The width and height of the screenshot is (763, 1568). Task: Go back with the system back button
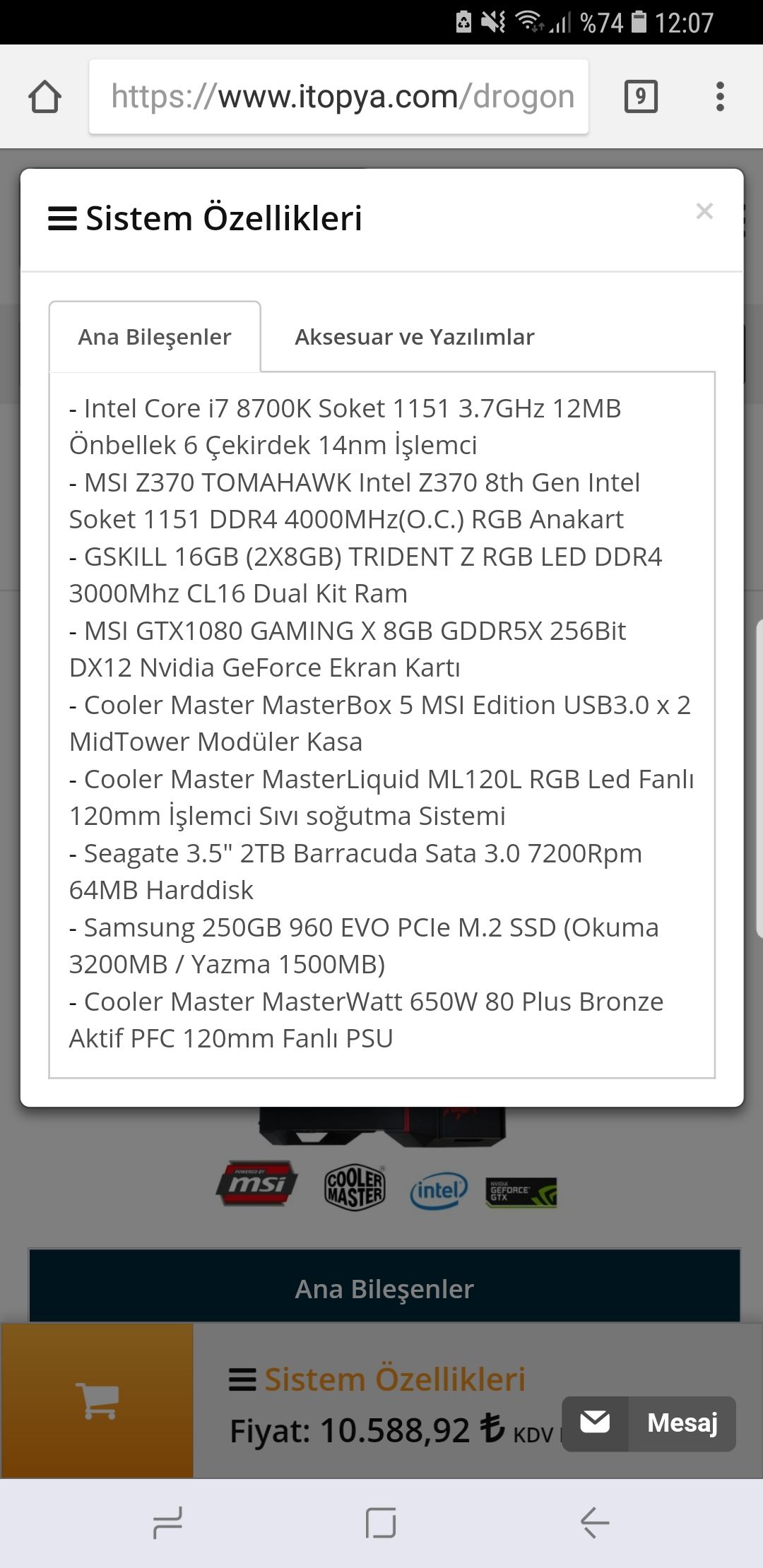(595, 1522)
